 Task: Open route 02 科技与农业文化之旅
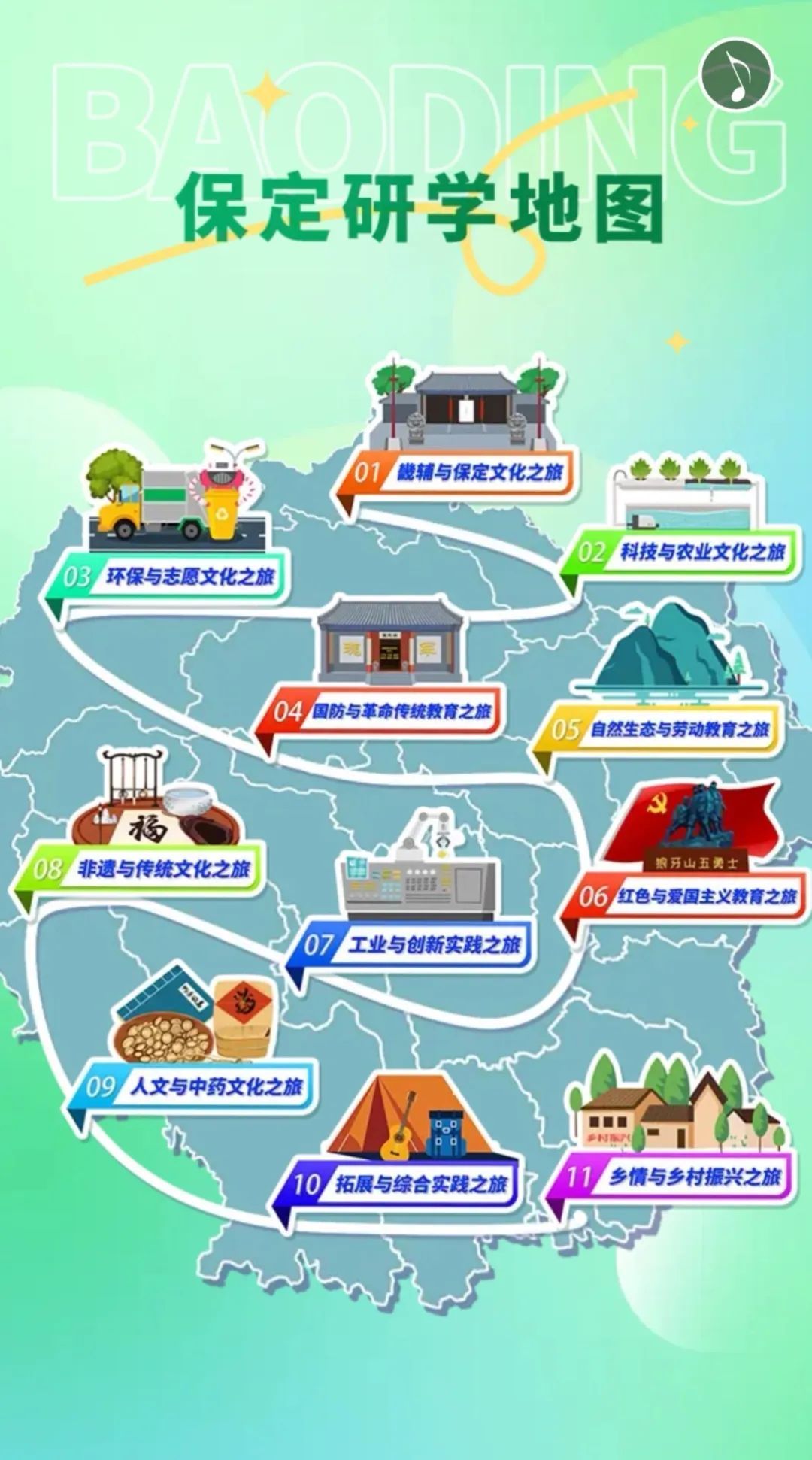click(x=683, y=553)
